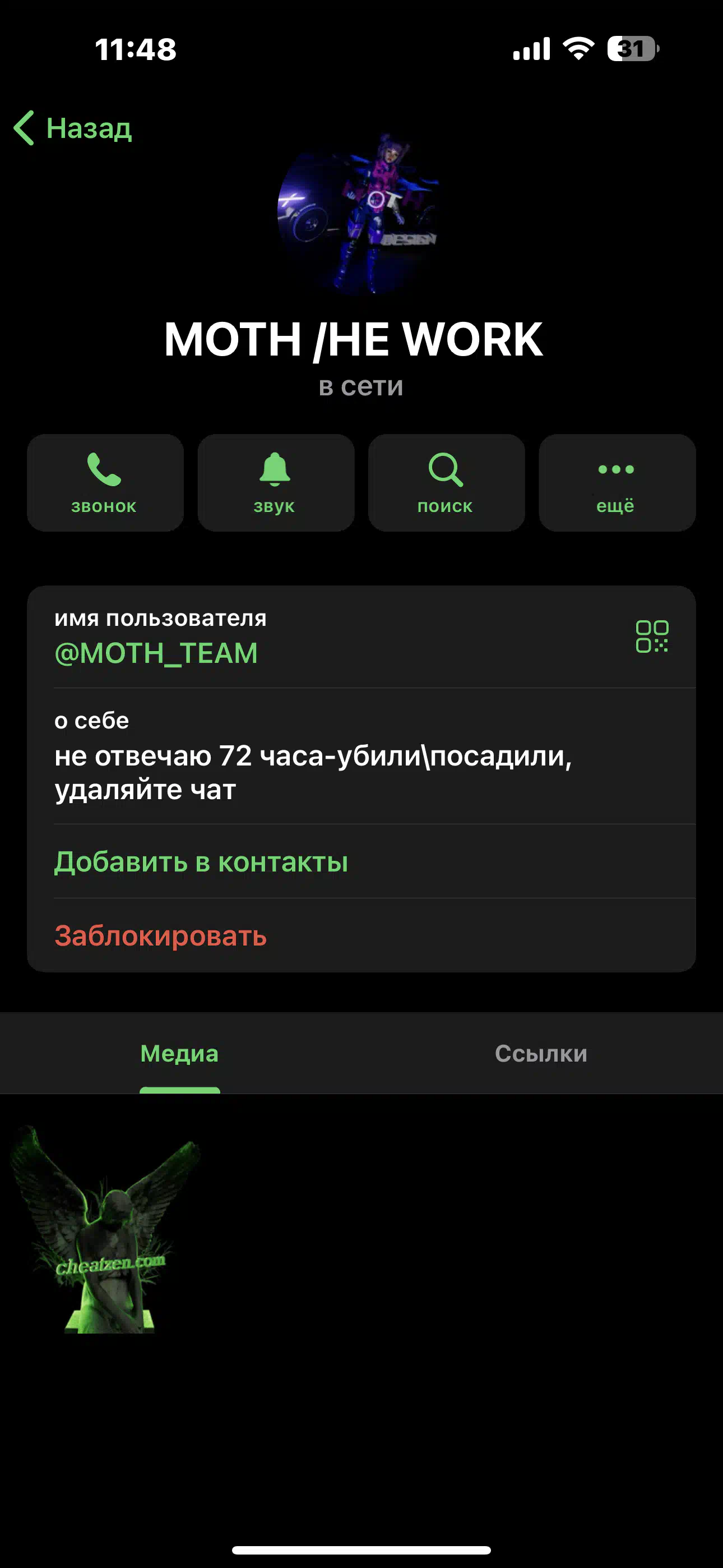The height and width of the screenshot is (1568, 723).
Task: Switch to the Медиа tab
Action: pyautogui.click(x=179, y=1054)
